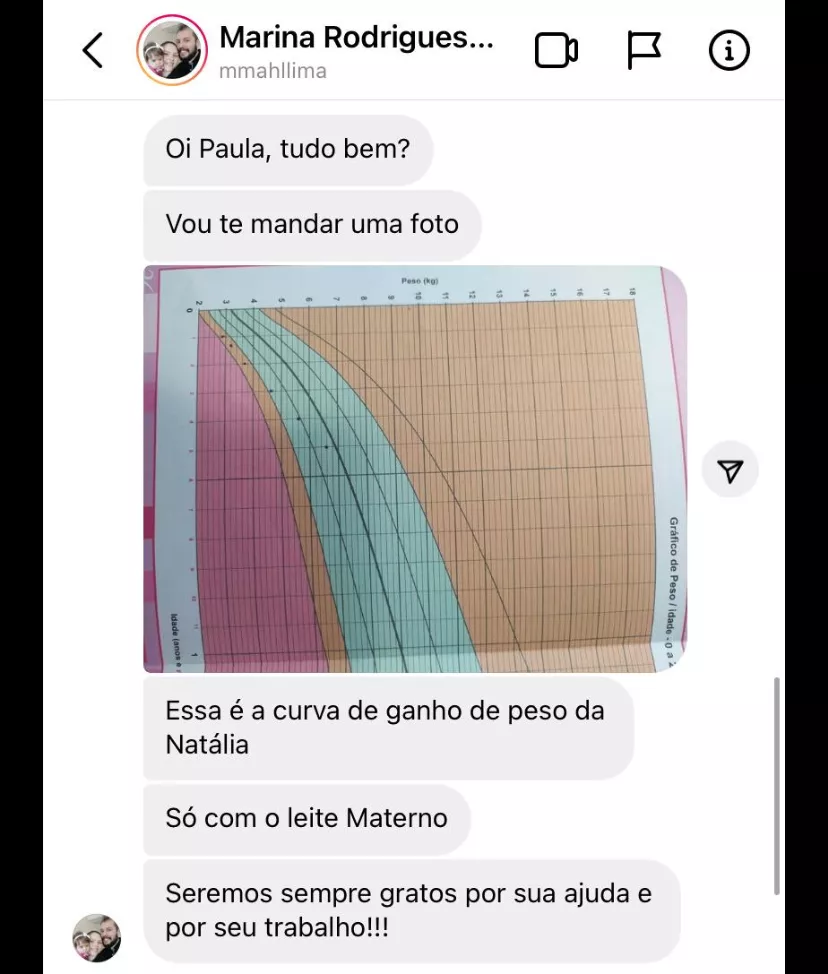
Task: Go back to the message list
Action: [x=92, y=50]
